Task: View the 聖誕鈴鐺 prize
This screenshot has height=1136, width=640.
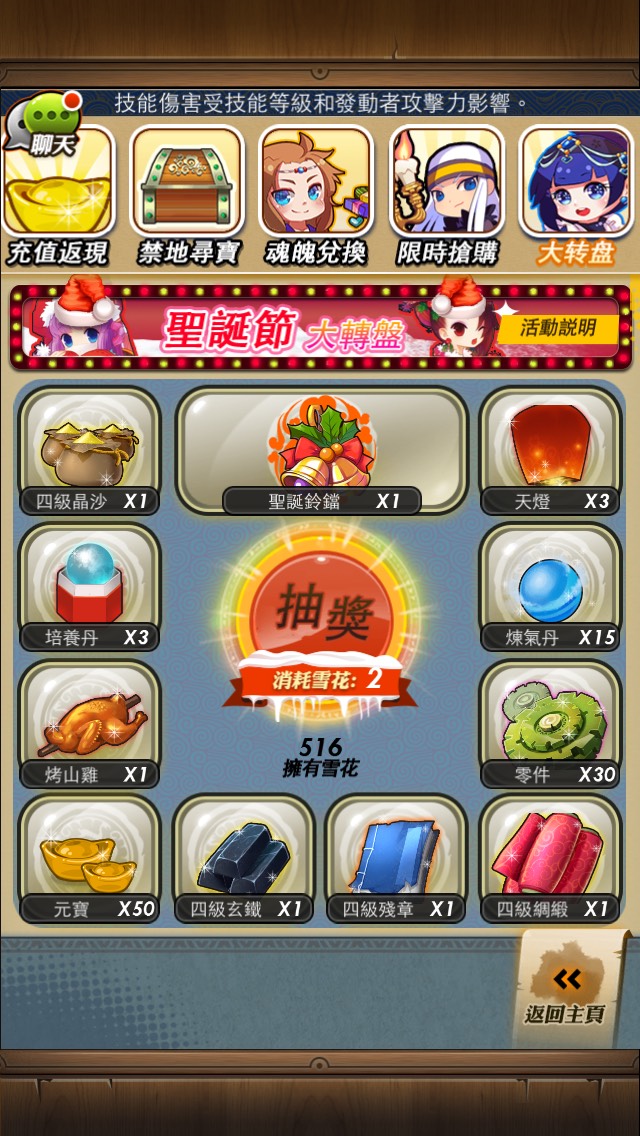Action: pyautogui.click(x=321, y=451)
